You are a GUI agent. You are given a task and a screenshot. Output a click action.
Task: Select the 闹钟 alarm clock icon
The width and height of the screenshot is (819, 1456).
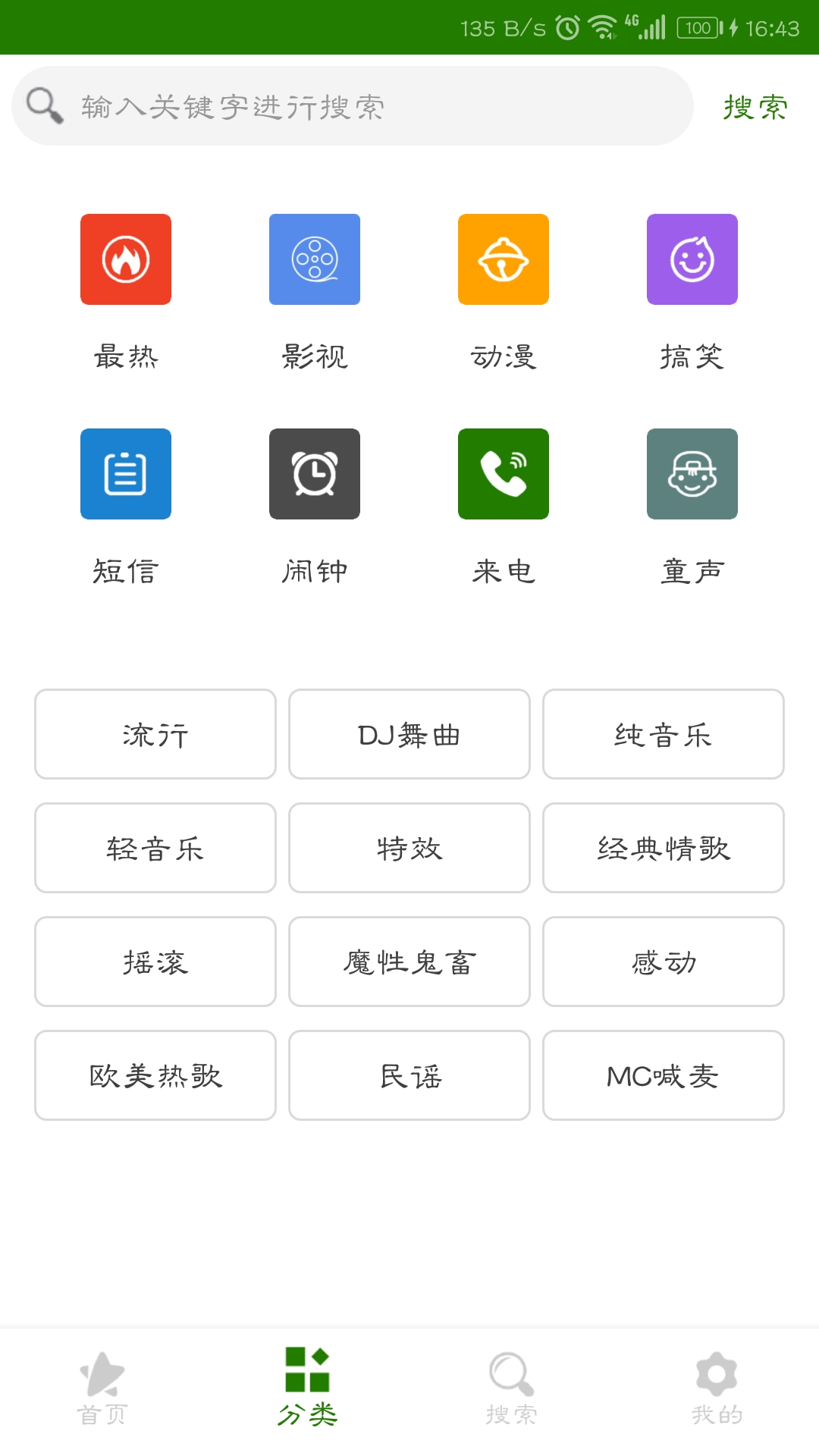(x=315, y=474)
